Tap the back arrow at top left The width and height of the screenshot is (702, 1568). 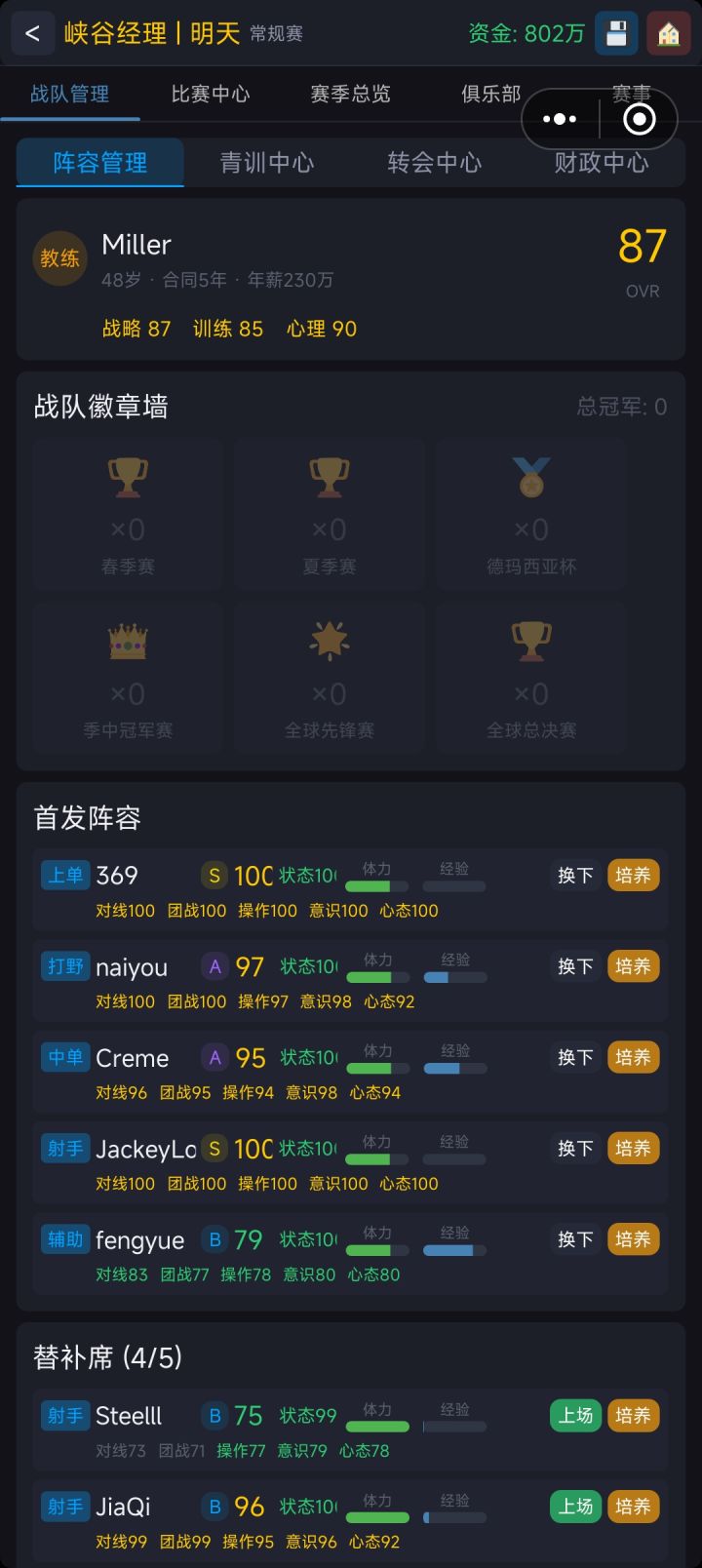coord(33,32)
